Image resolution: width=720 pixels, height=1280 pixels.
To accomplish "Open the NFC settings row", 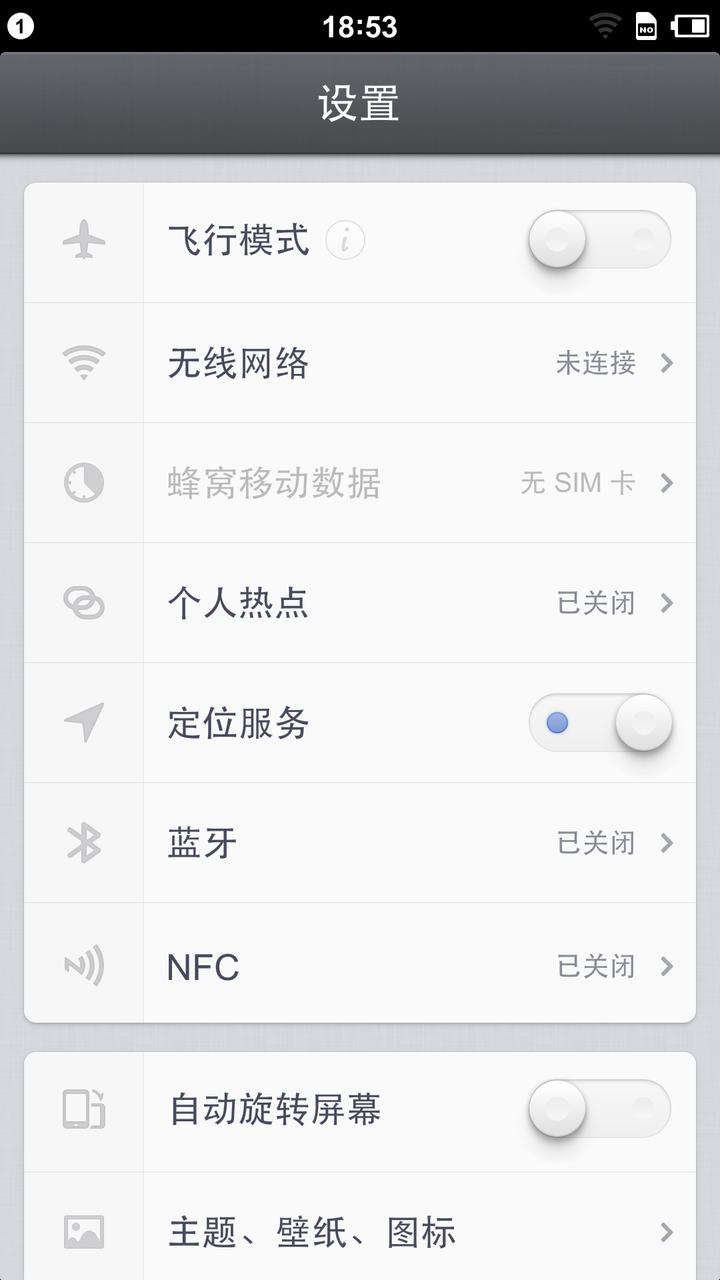I will 360,963.
